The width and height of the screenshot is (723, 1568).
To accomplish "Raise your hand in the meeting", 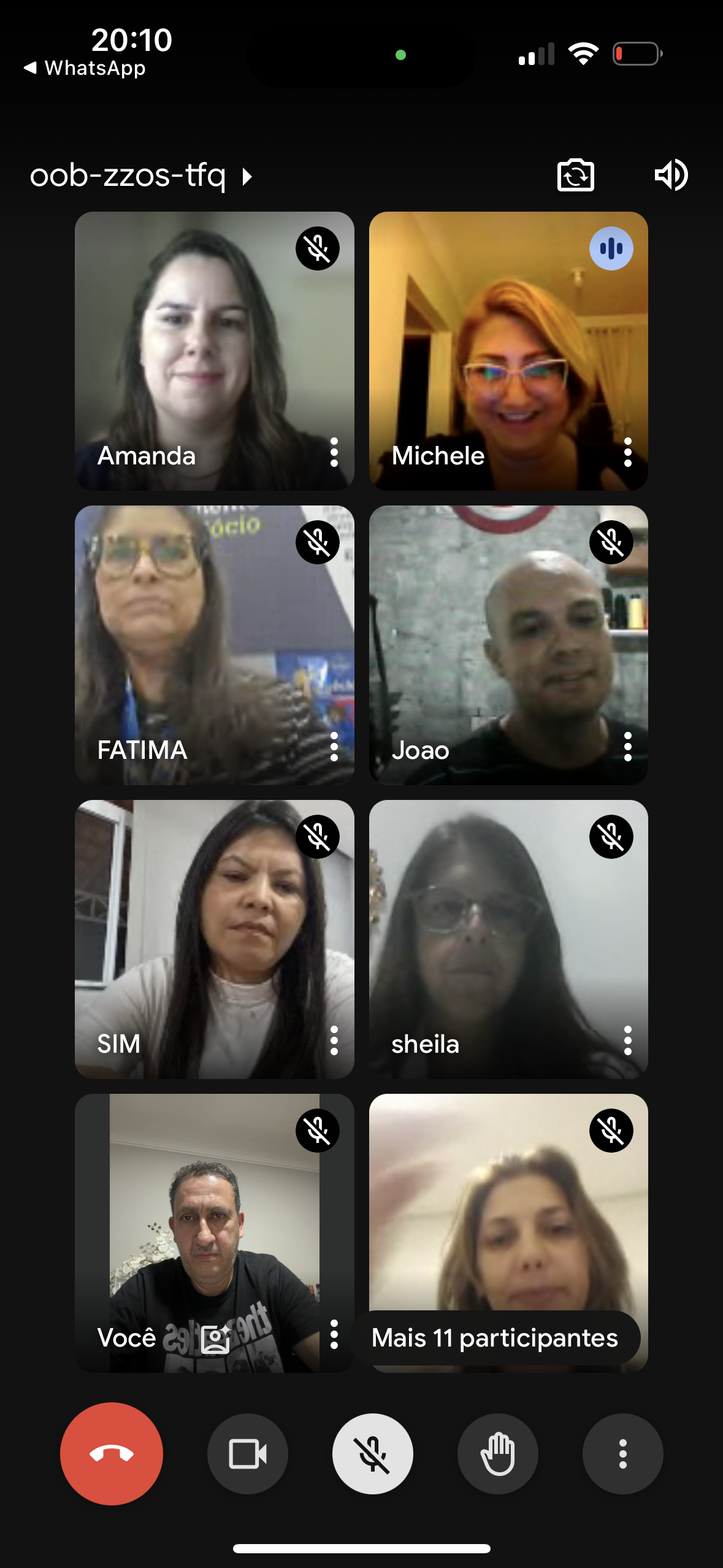I will (x=497, y=1453).
